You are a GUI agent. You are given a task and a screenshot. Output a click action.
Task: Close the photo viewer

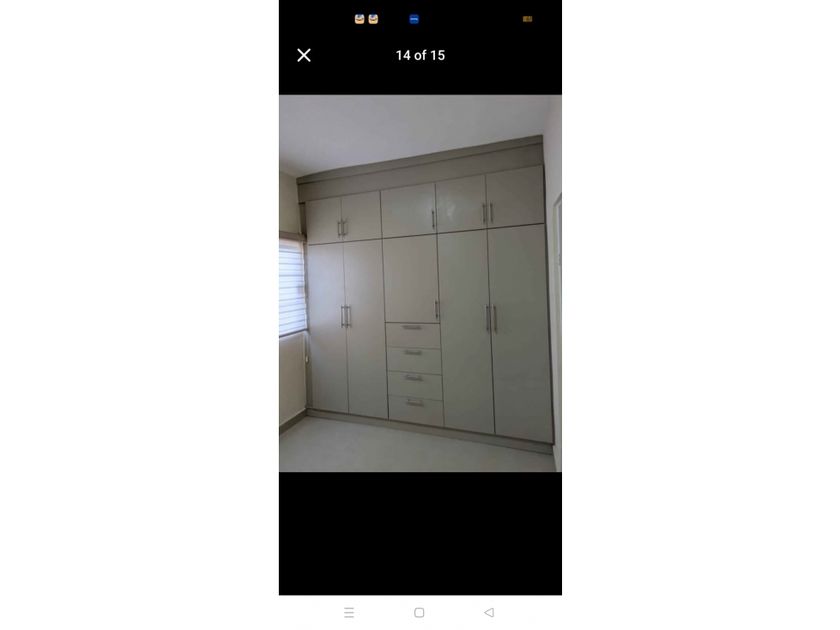304,55
